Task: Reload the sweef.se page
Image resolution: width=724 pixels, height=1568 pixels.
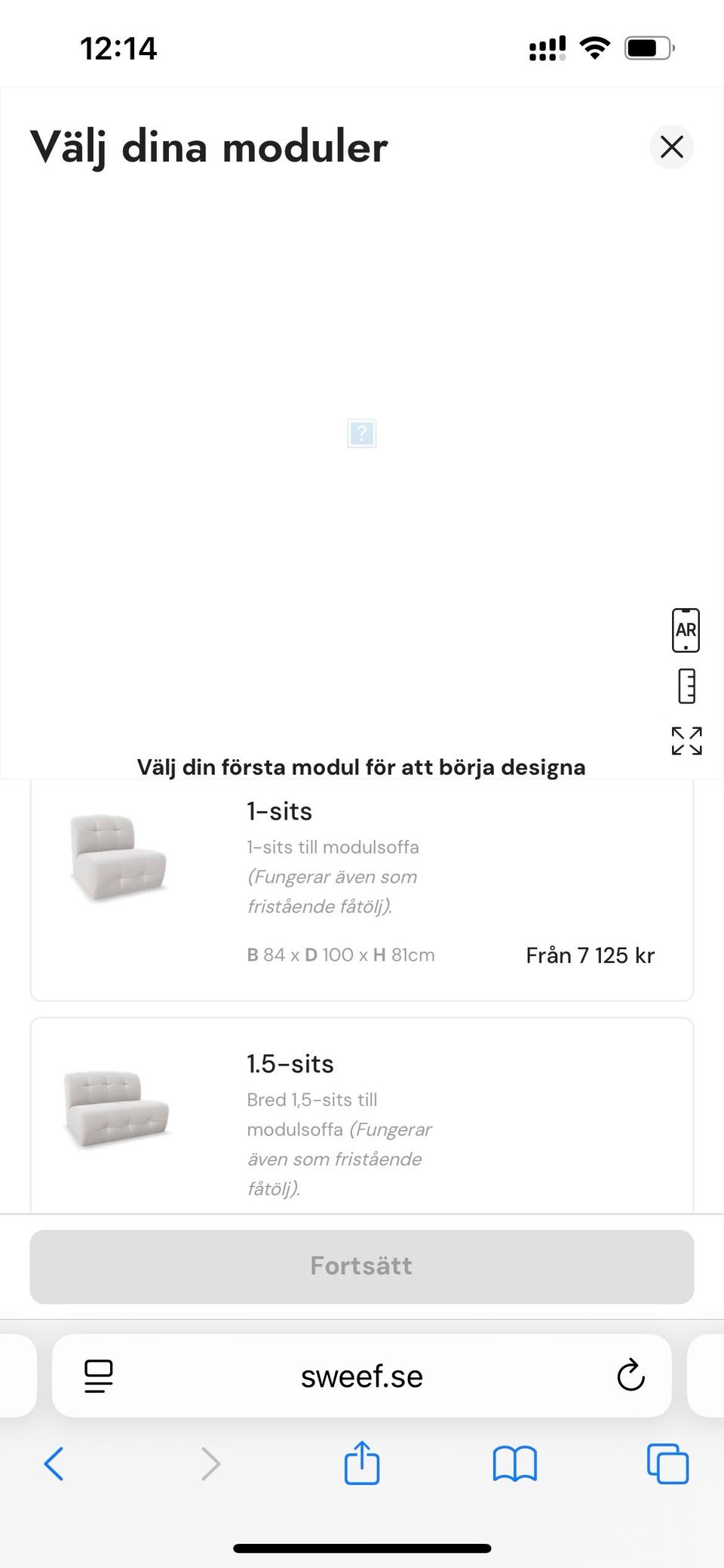Action: coord(630,1376)
